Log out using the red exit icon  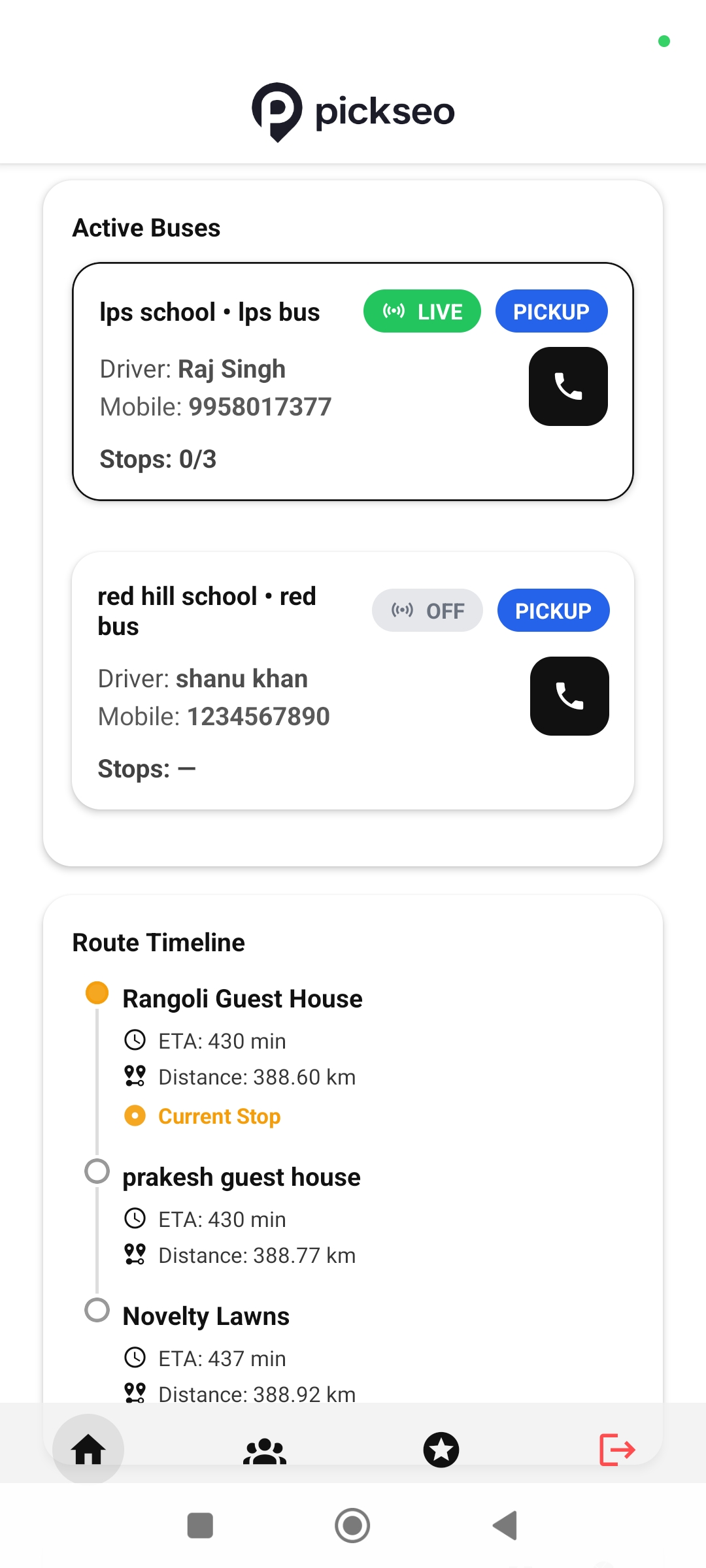pyautogui.click(x=617, y=1450)
